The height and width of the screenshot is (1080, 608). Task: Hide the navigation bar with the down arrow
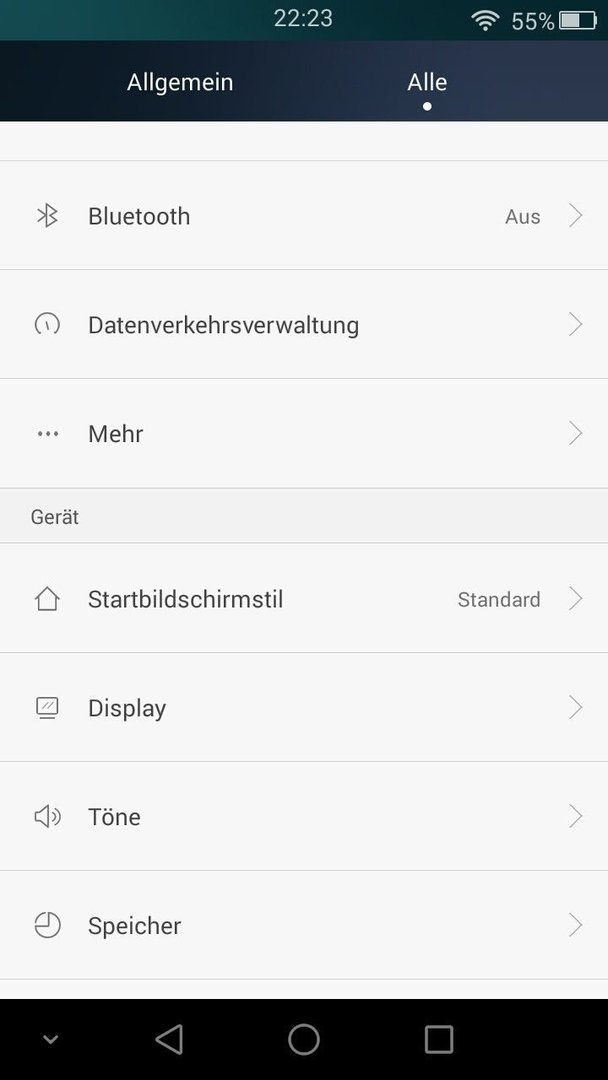point(50,1039)
